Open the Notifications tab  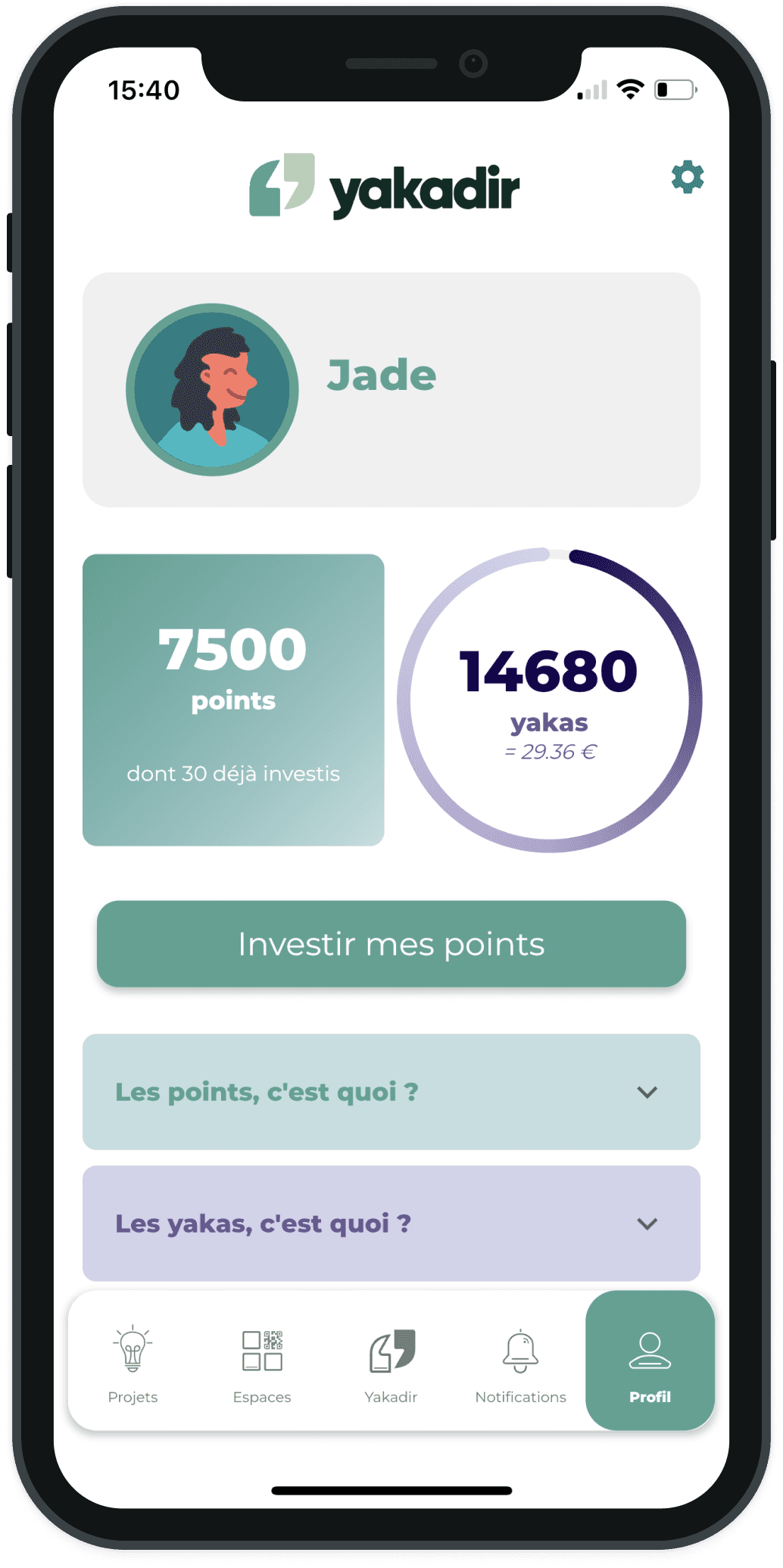[520, 1363]
